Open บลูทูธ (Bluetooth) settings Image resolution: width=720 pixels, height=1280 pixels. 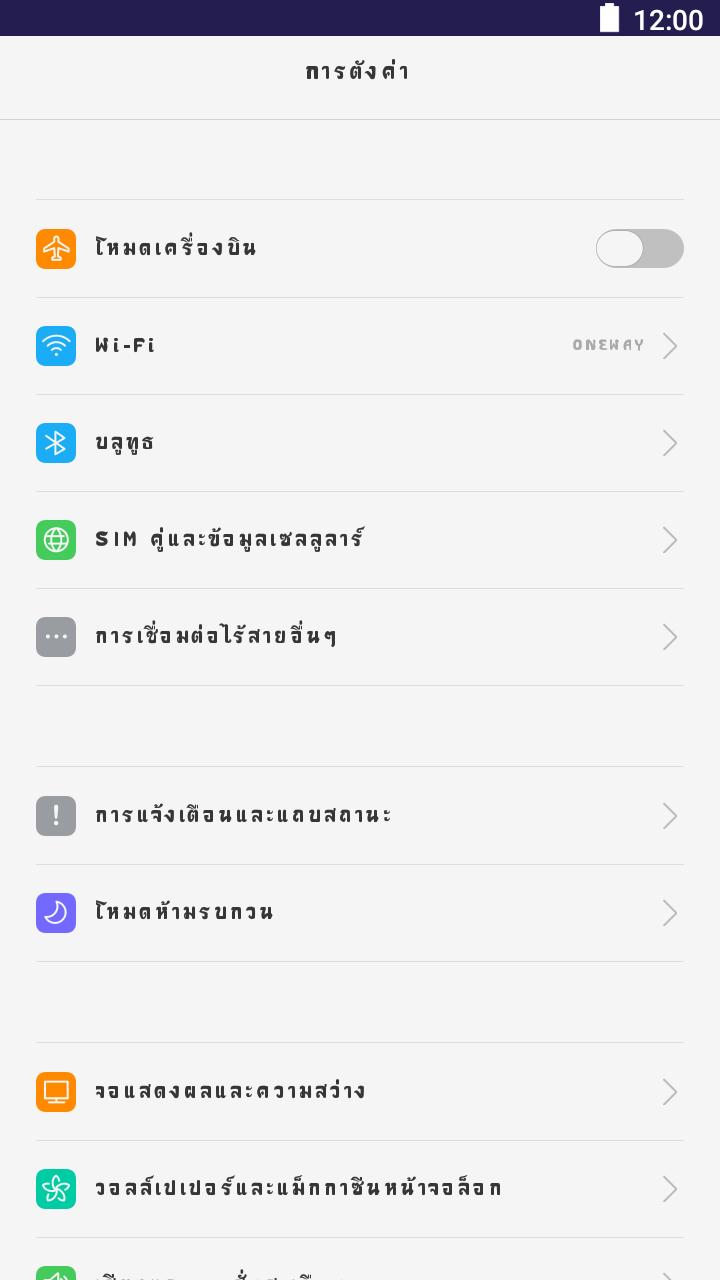tap(360, 443)
